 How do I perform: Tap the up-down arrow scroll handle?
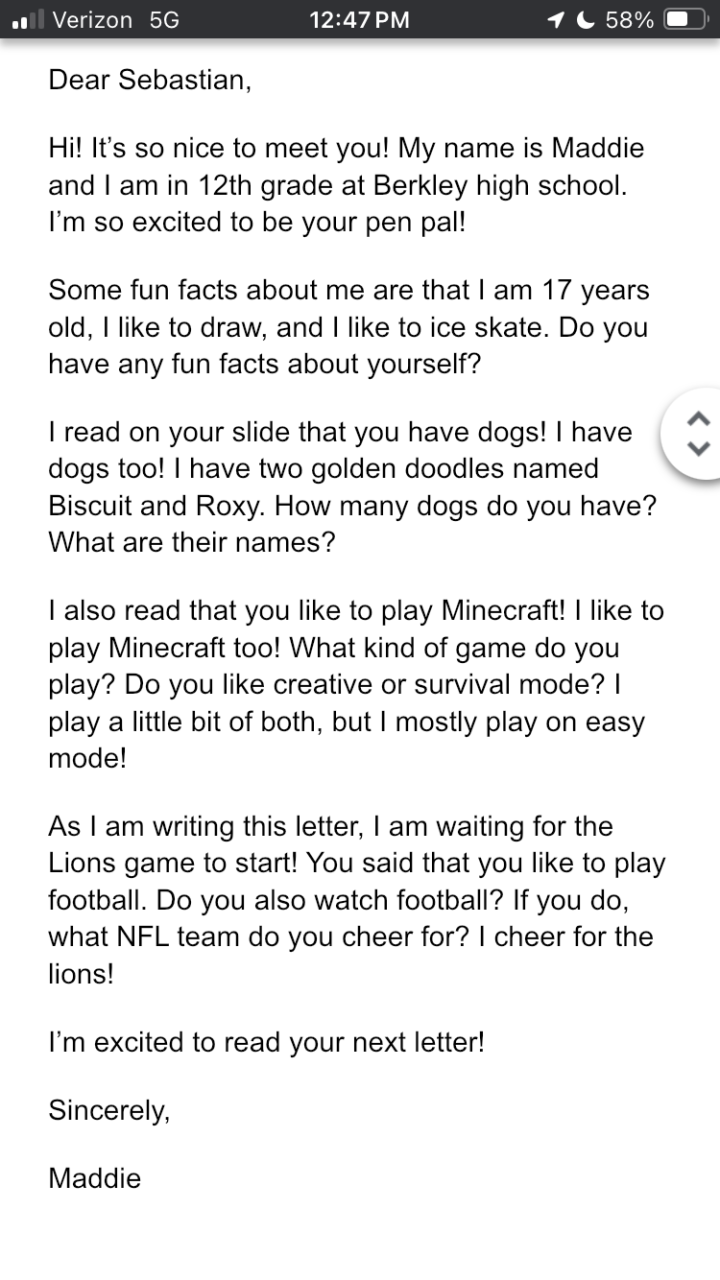(699, 434)
